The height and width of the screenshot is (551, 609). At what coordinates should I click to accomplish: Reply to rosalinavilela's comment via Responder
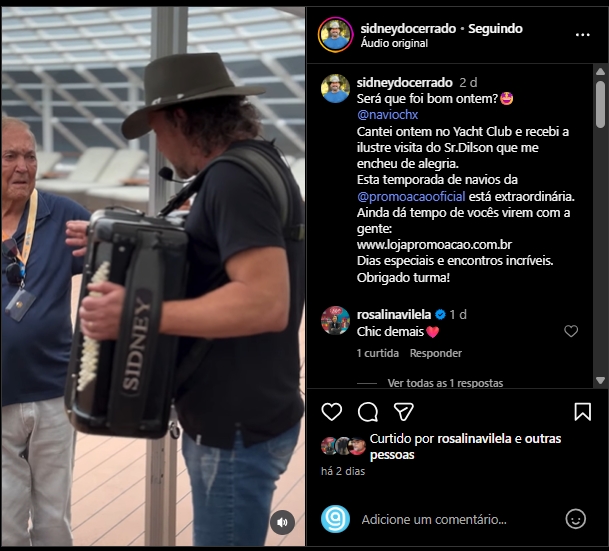click(x=435, y=353)
